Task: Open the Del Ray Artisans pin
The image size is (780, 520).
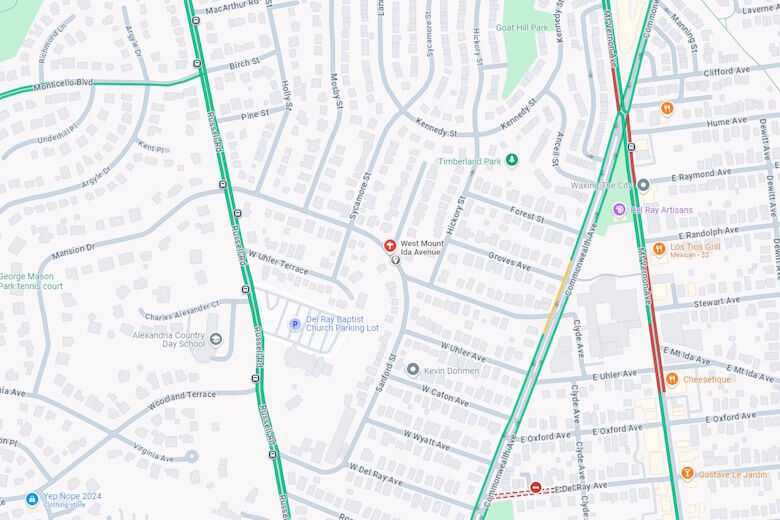Action: point(619,209)
